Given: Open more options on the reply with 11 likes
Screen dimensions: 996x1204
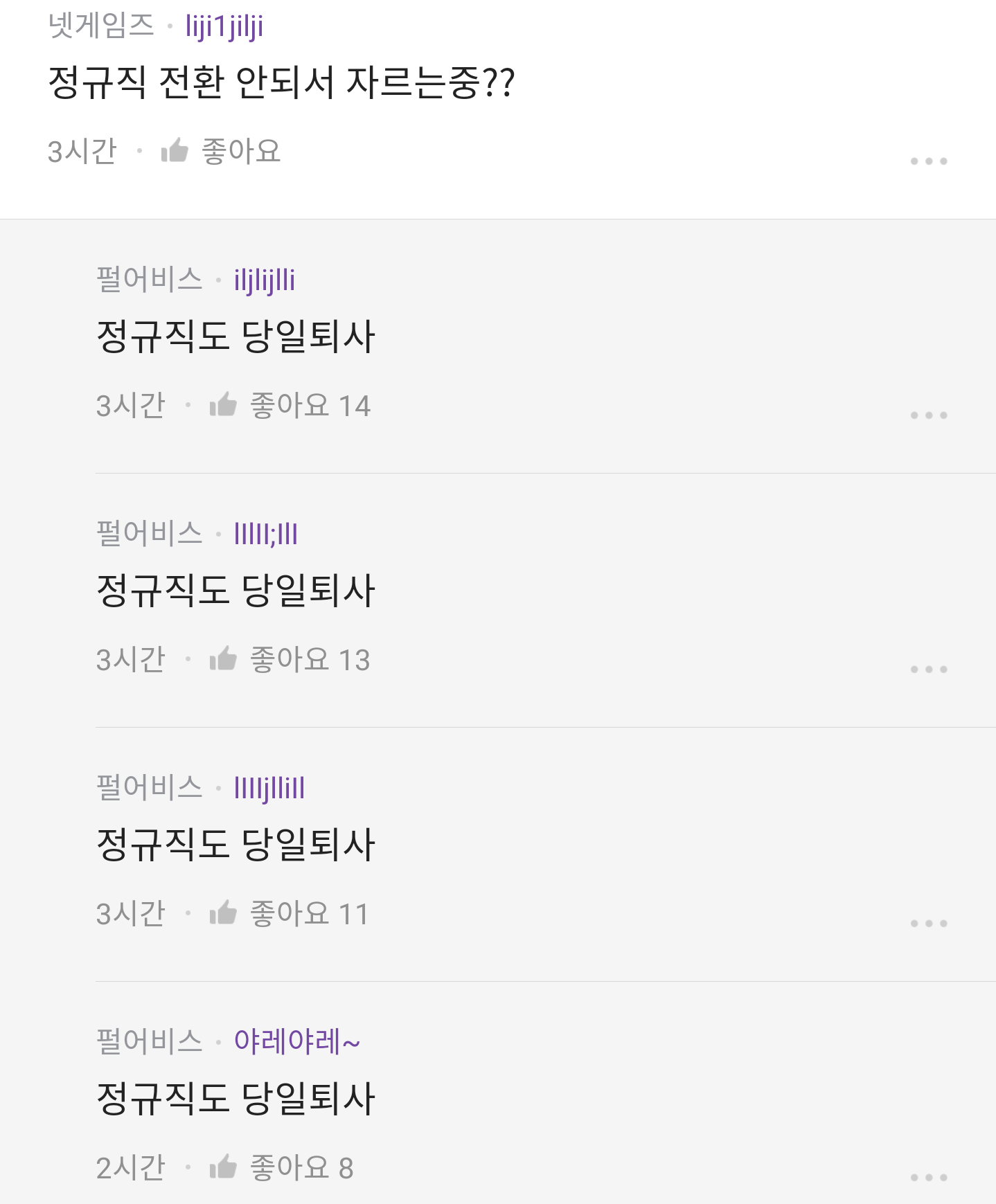Looking at the screenshot, I should (x=928, y=924).
